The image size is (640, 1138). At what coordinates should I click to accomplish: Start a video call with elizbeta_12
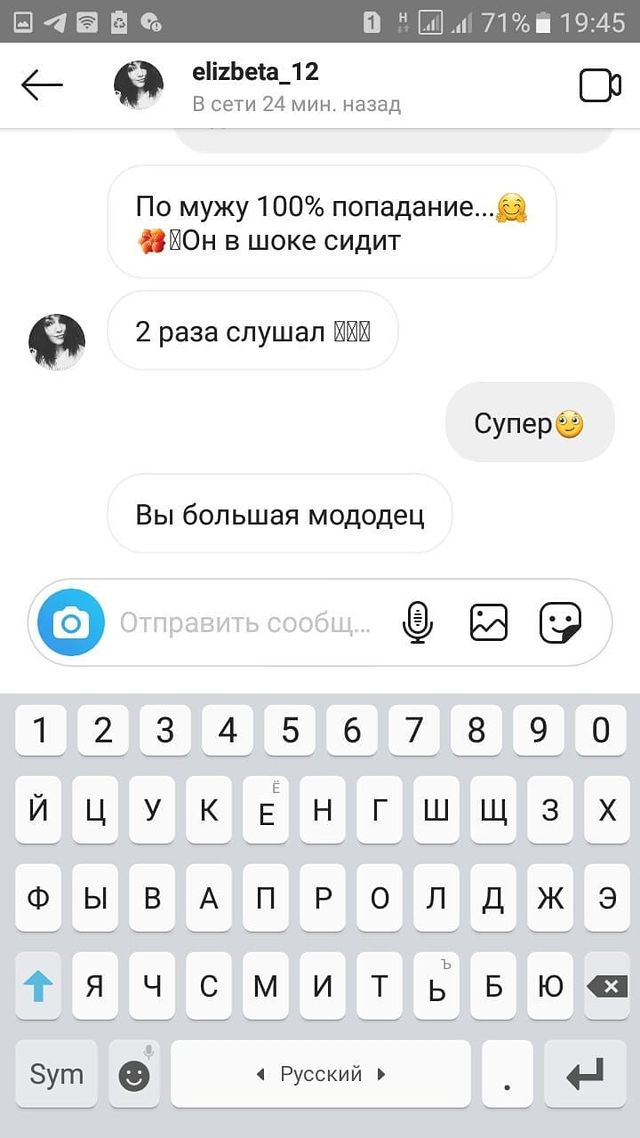600,86
